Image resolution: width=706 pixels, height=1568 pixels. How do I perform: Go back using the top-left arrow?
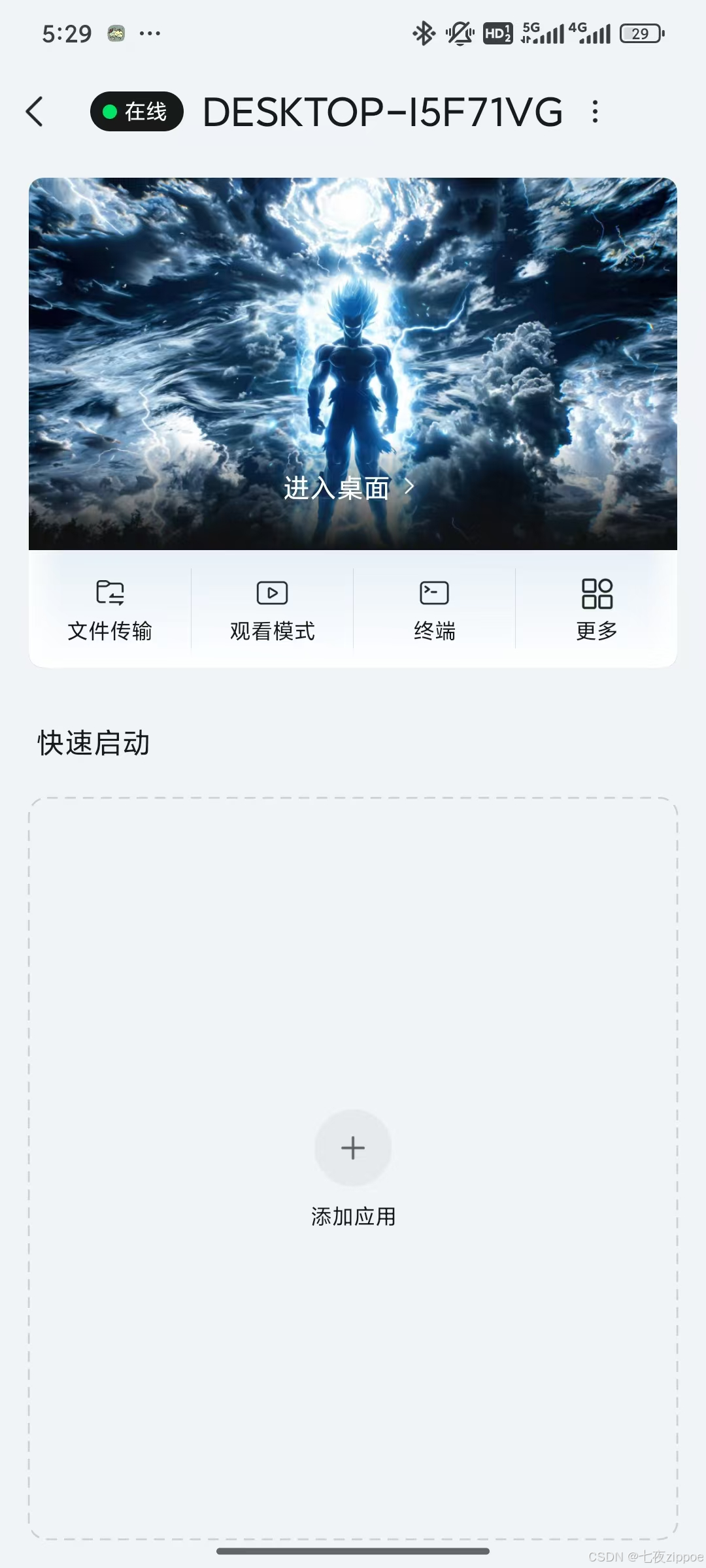point(35,112)
